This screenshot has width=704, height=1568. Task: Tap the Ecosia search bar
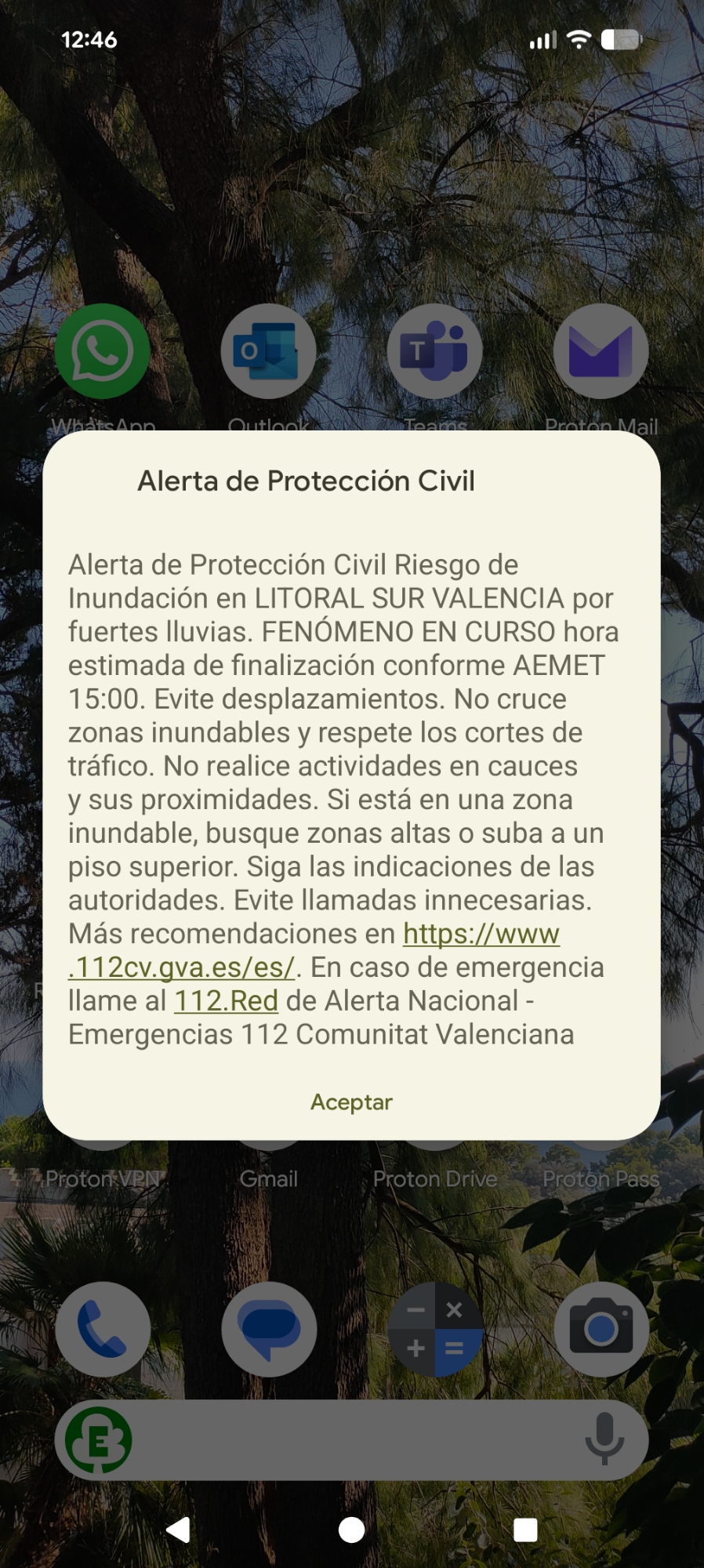click(x=353, y=1440)
